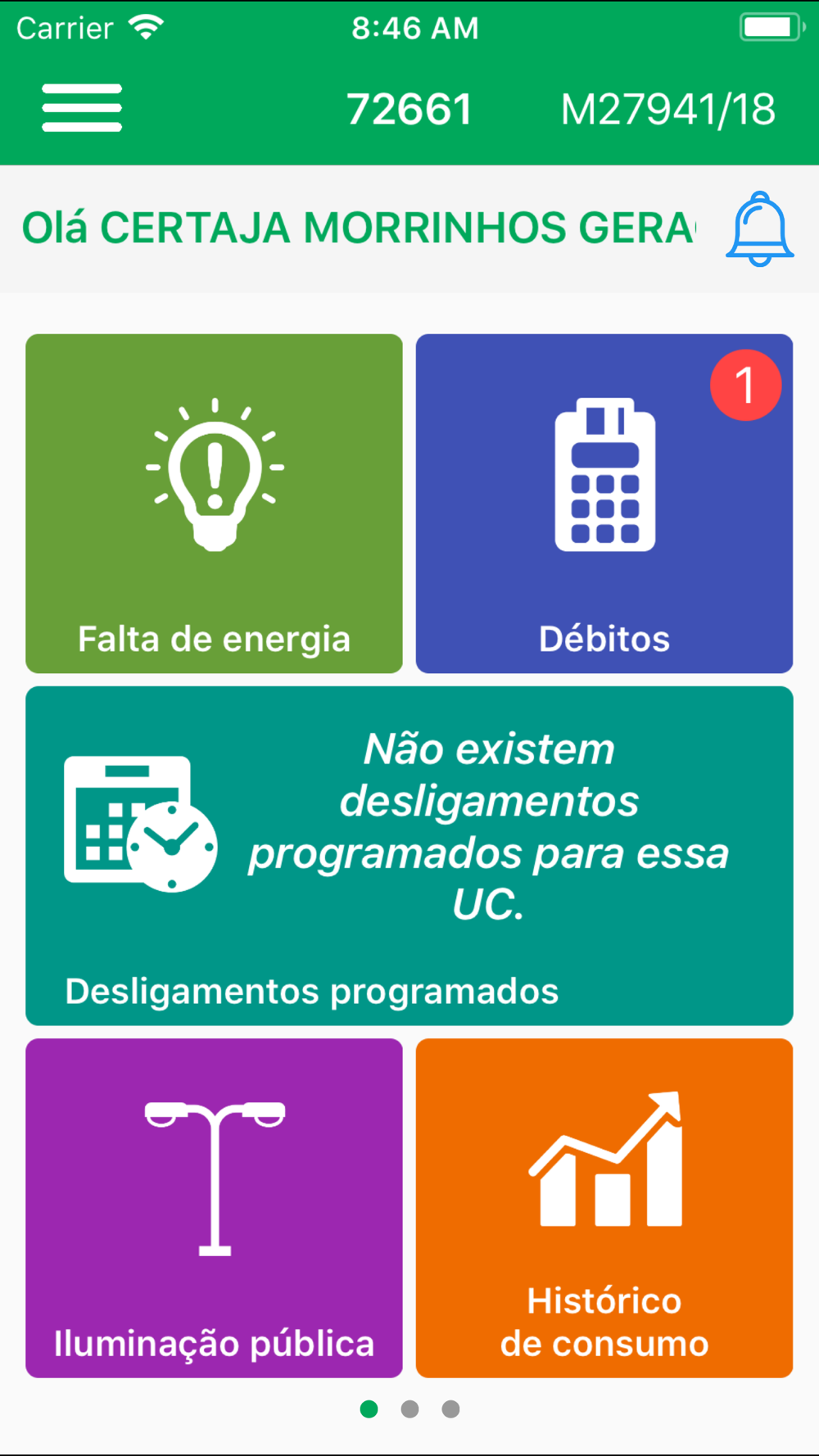The image size is (819, 1456).
Task: Report a power outage via Falta de energia
Action: tap(214, 503)
